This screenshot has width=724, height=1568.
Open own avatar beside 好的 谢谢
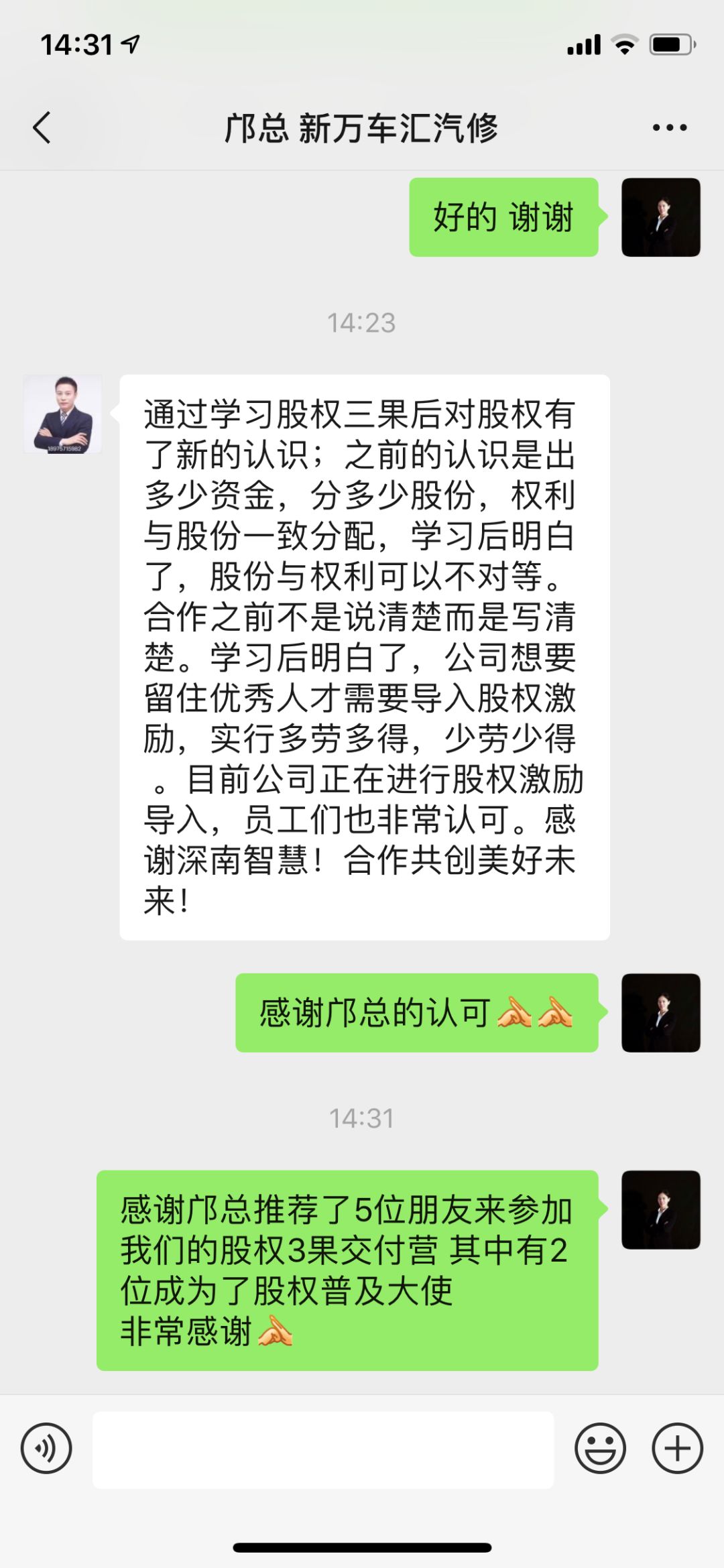[x=660, y=217]
